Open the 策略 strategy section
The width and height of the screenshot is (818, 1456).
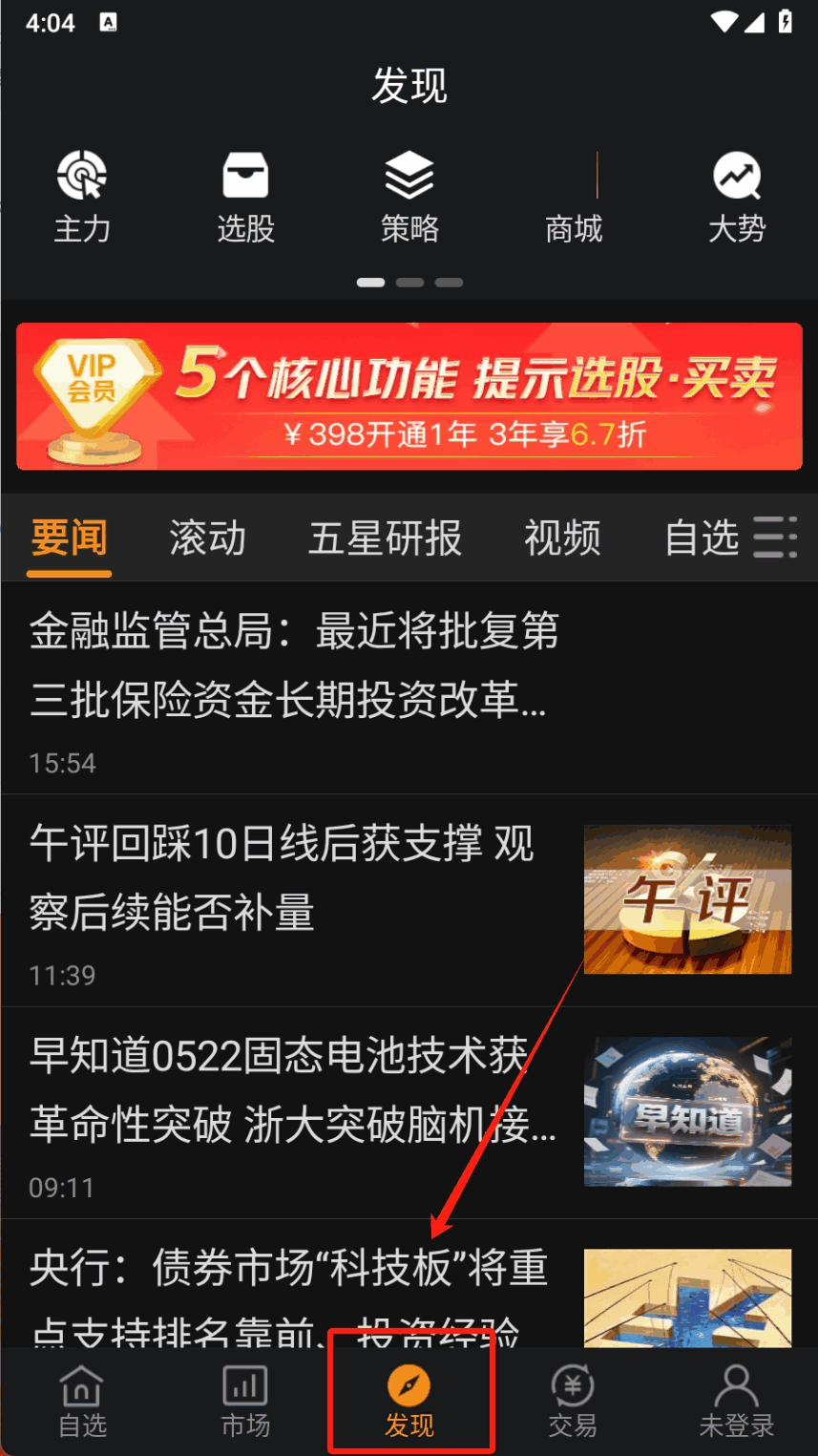click(x=409, y=197)
